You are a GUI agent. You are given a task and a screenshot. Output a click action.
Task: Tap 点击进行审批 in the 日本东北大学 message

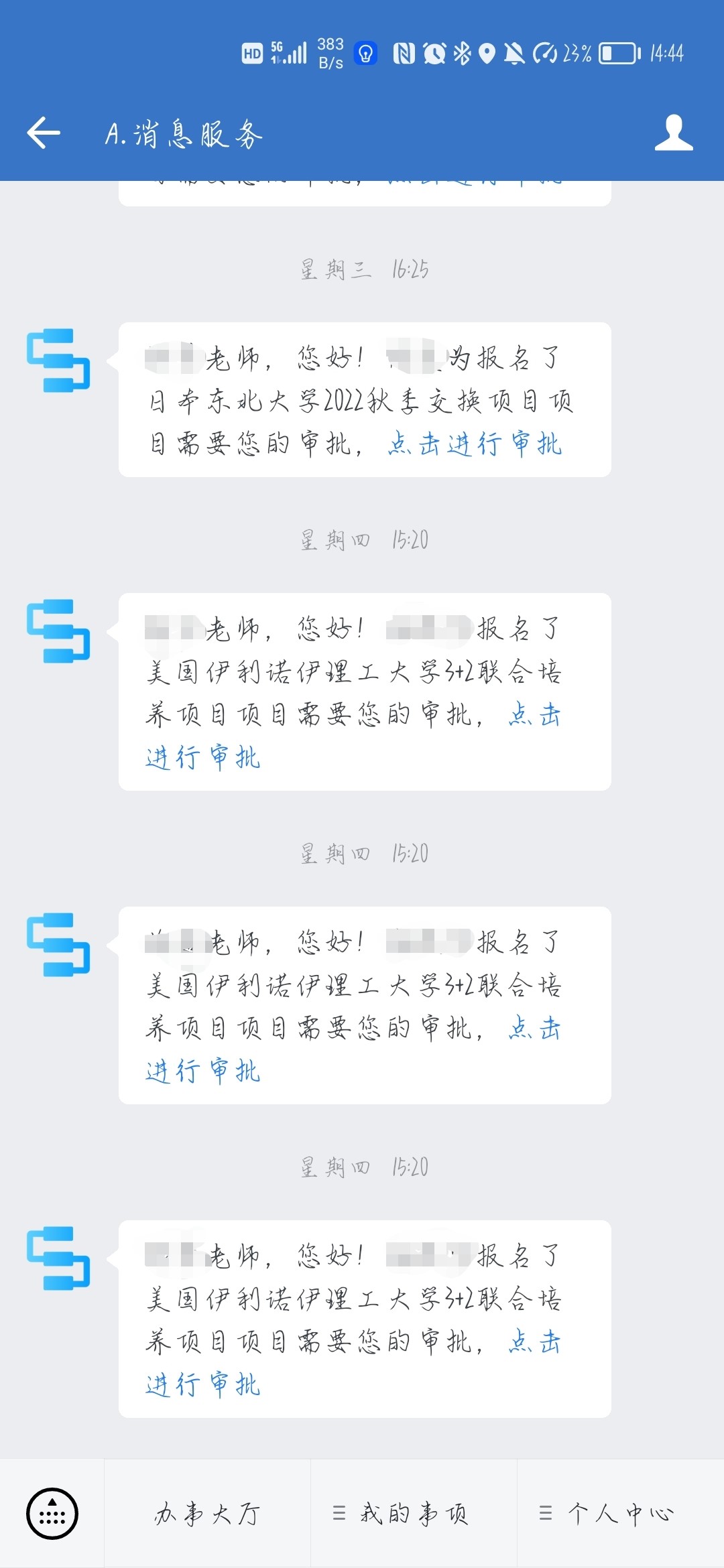pyautogui.click(x=475, y=444)
